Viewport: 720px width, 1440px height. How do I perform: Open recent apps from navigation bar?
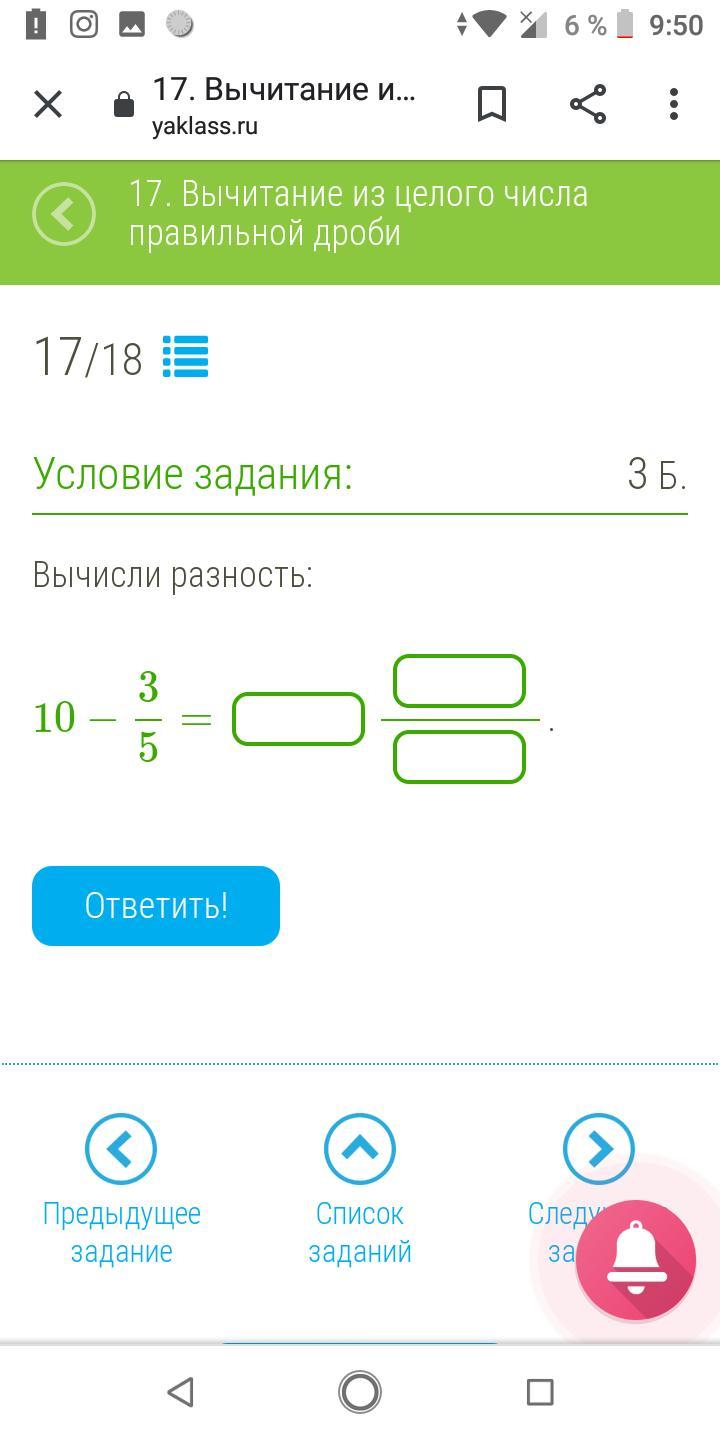pos(540,1392)
